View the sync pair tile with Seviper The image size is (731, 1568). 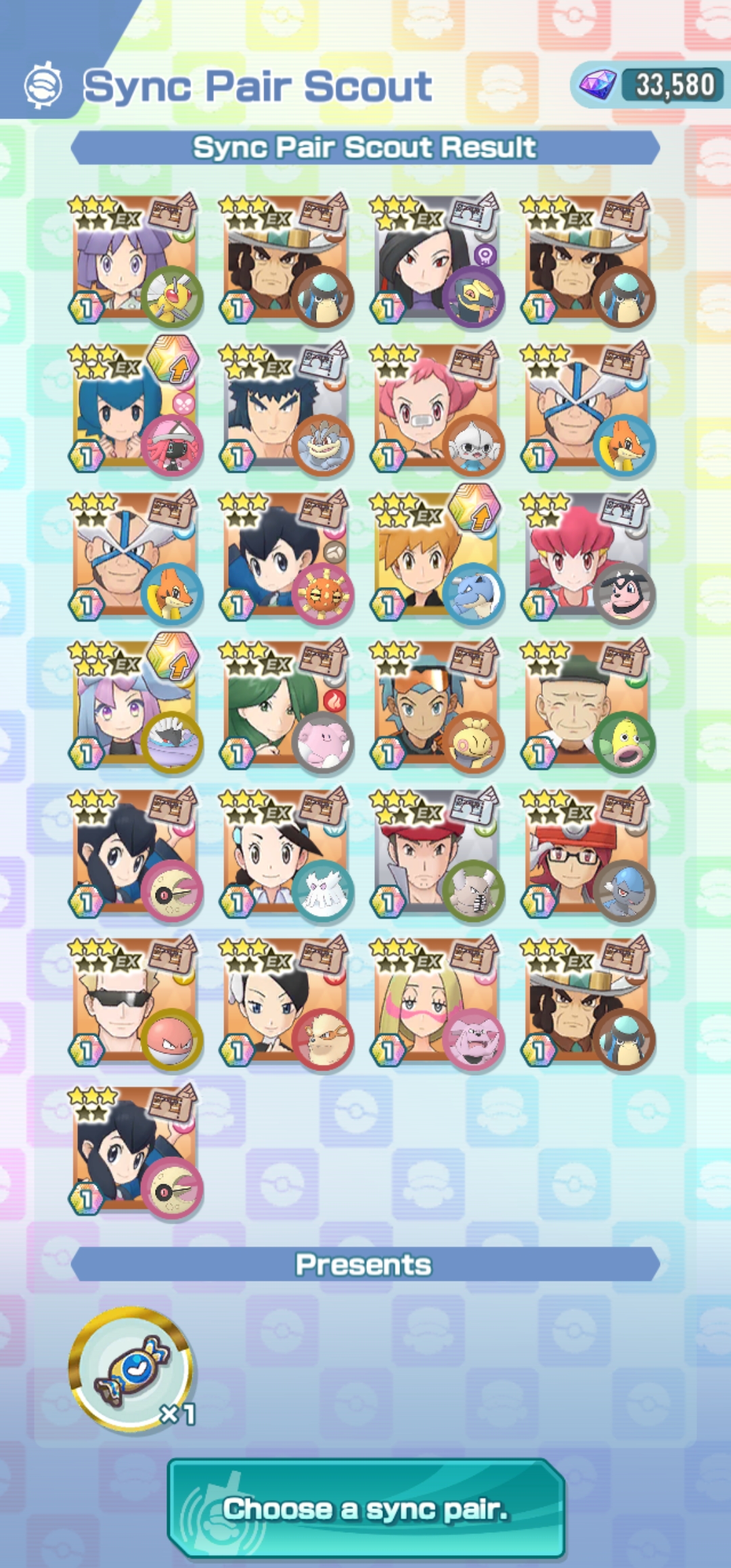point(435,259)
